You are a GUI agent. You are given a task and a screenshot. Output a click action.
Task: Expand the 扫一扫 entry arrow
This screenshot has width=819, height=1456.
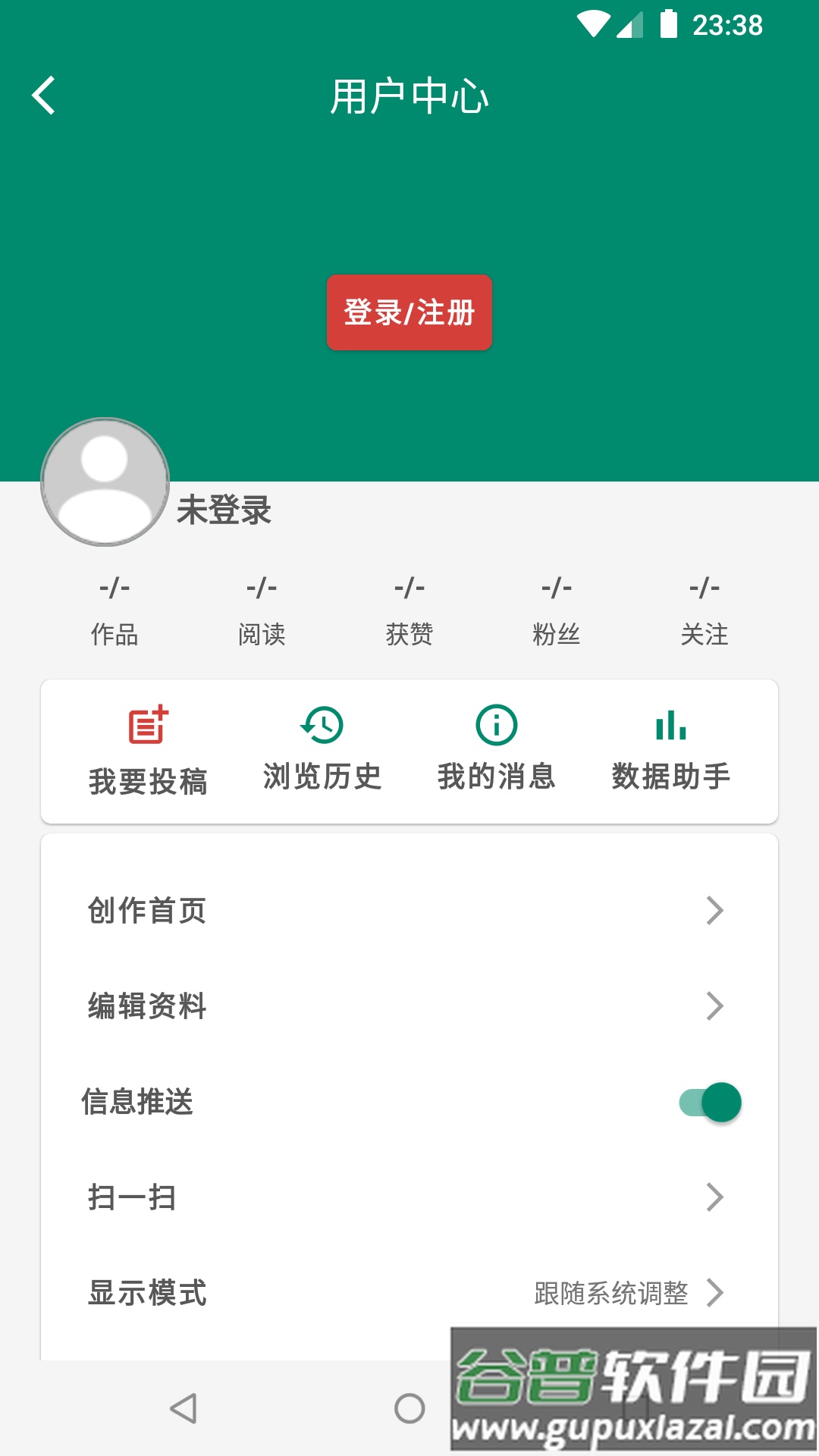point(714,1198)
